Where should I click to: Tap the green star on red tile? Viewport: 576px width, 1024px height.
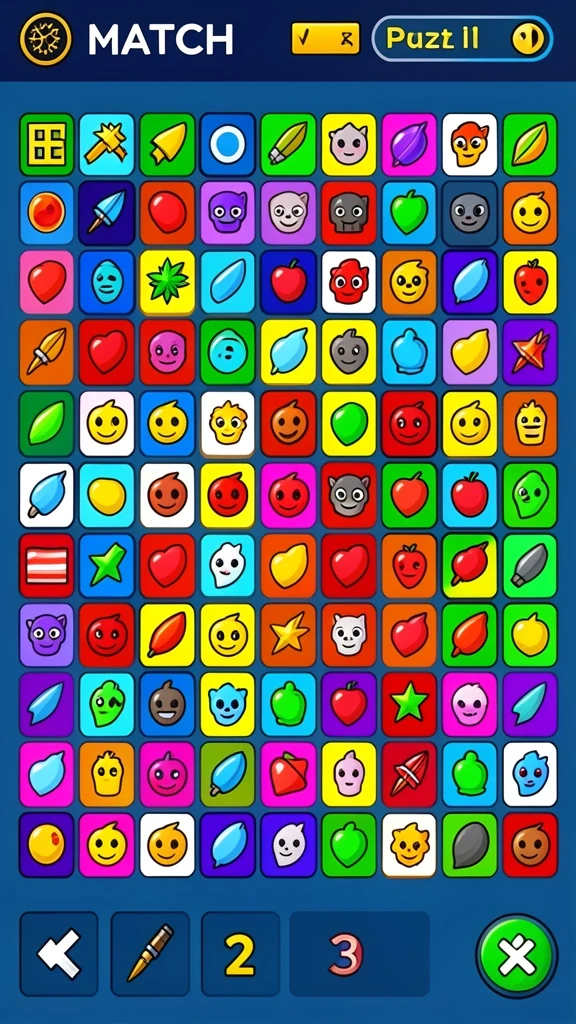point(409,705)
